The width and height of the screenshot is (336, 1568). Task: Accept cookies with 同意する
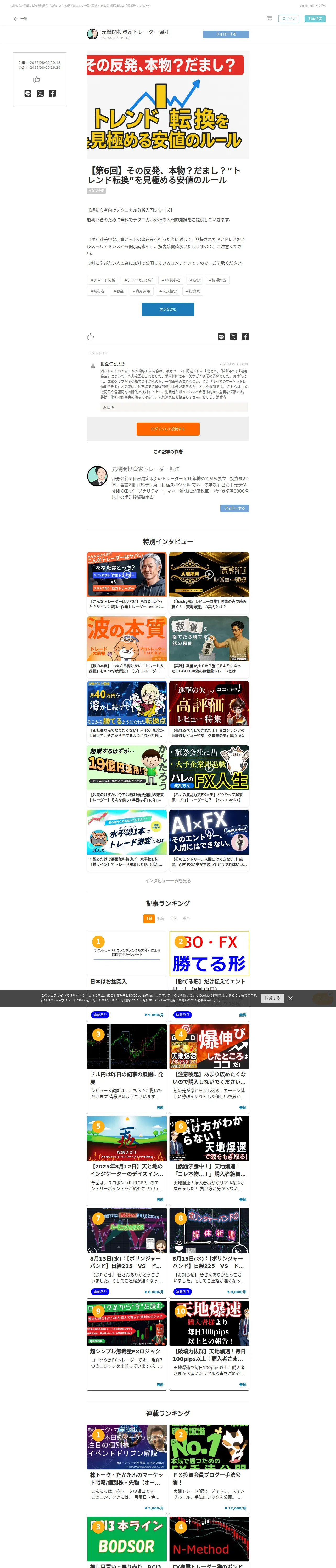point(272,998)
